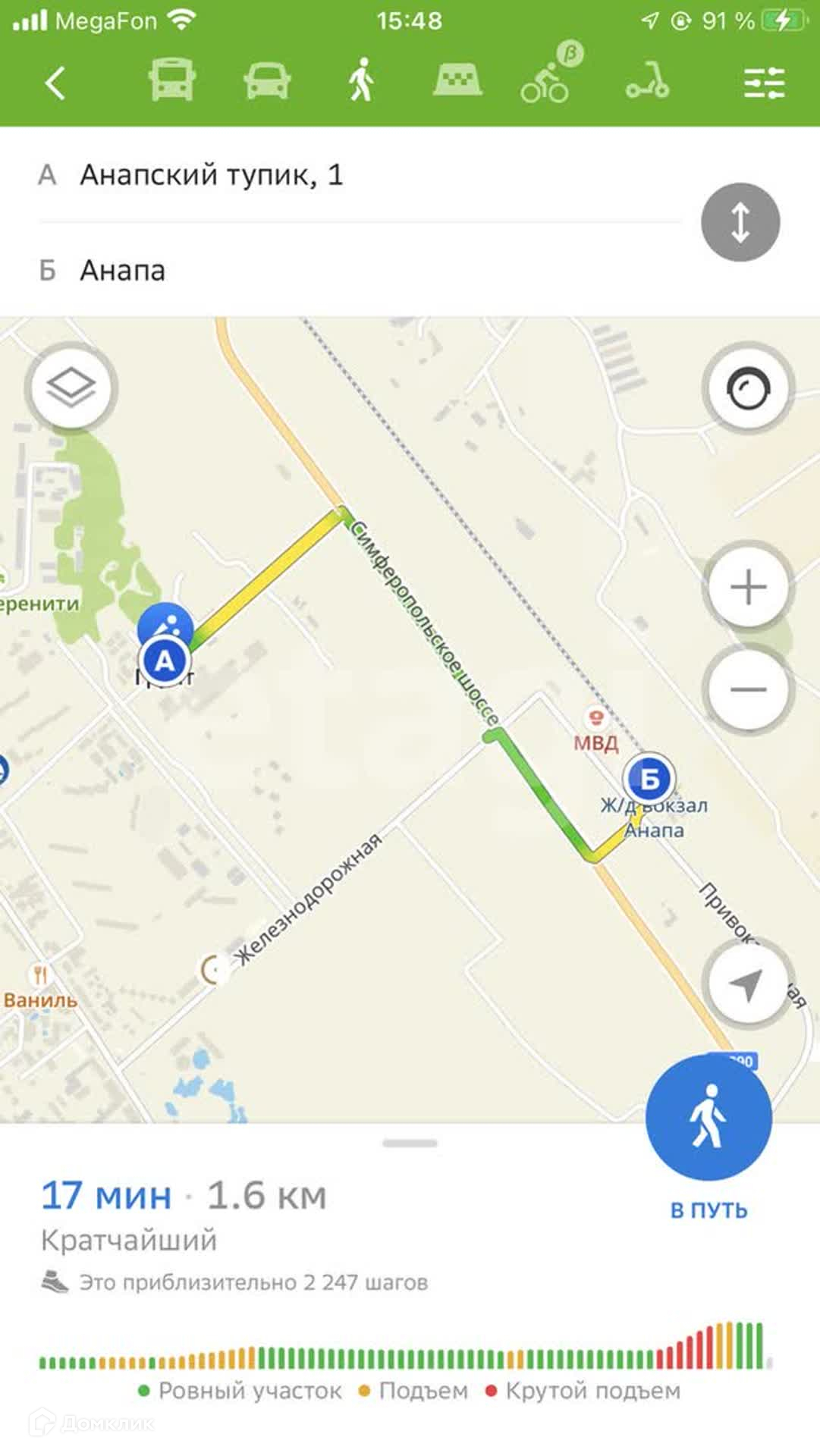Open the route settings filter icon
This screenshot has width=820, height=1456.
(763, 83)
